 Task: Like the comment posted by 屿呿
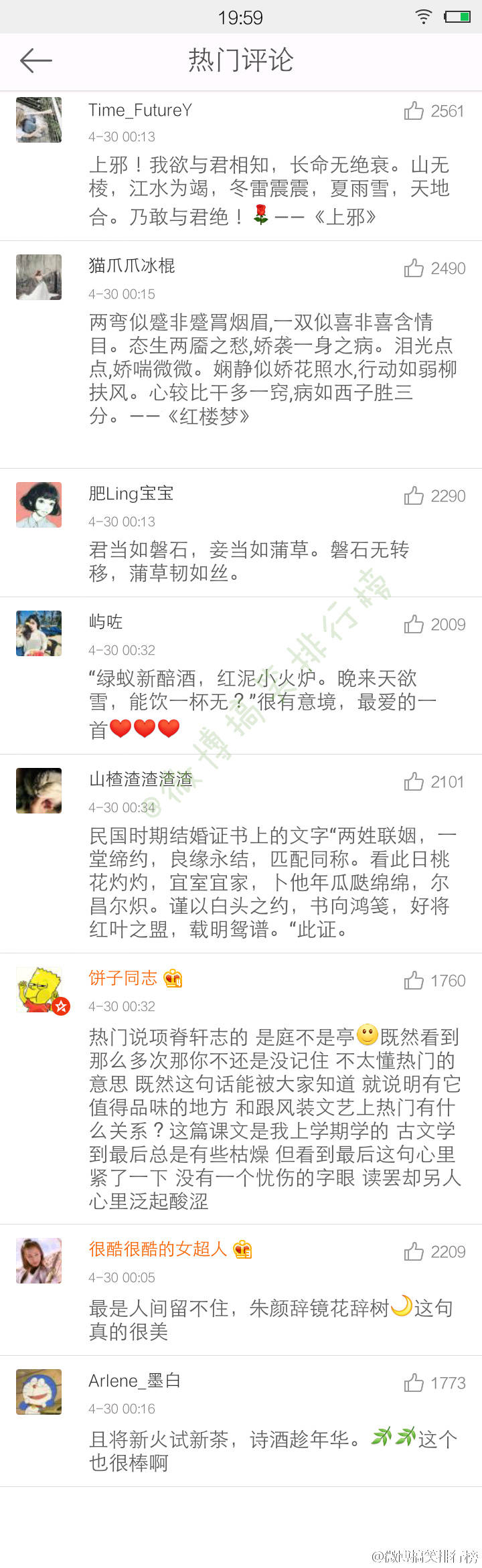pos(414,625)
